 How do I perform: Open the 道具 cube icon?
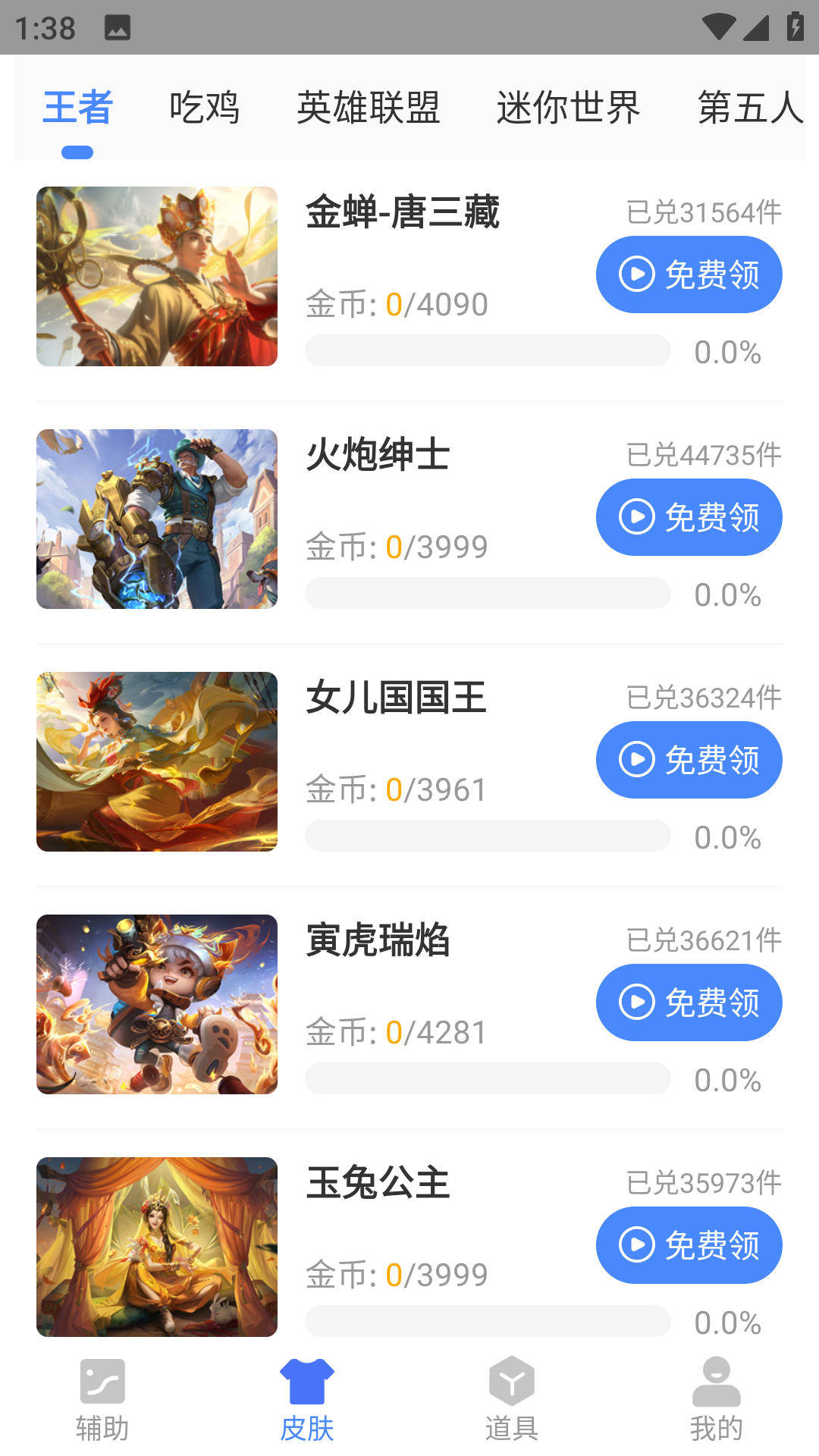[512, 1380]
